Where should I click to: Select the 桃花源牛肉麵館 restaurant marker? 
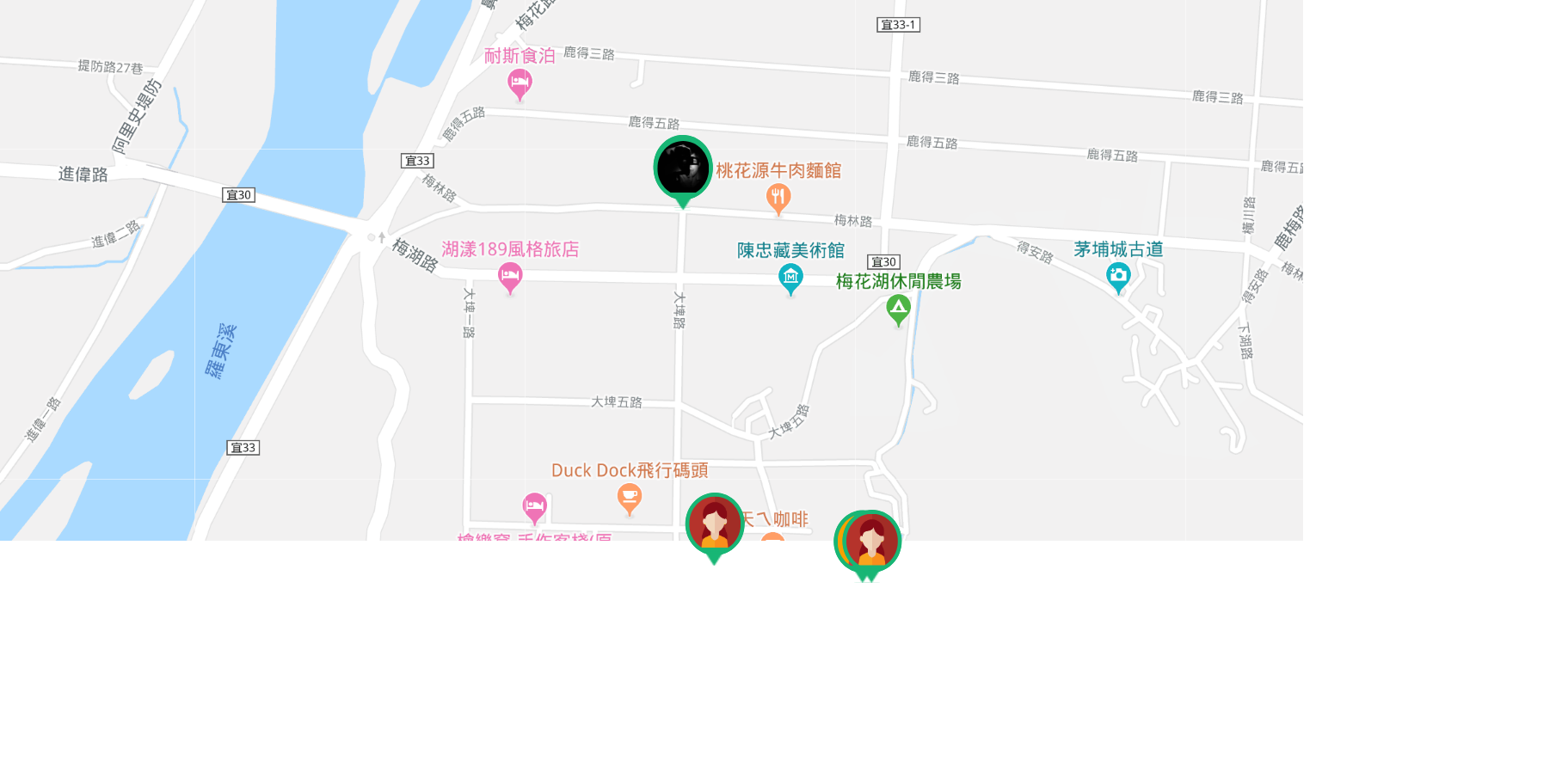coord(778,198)
